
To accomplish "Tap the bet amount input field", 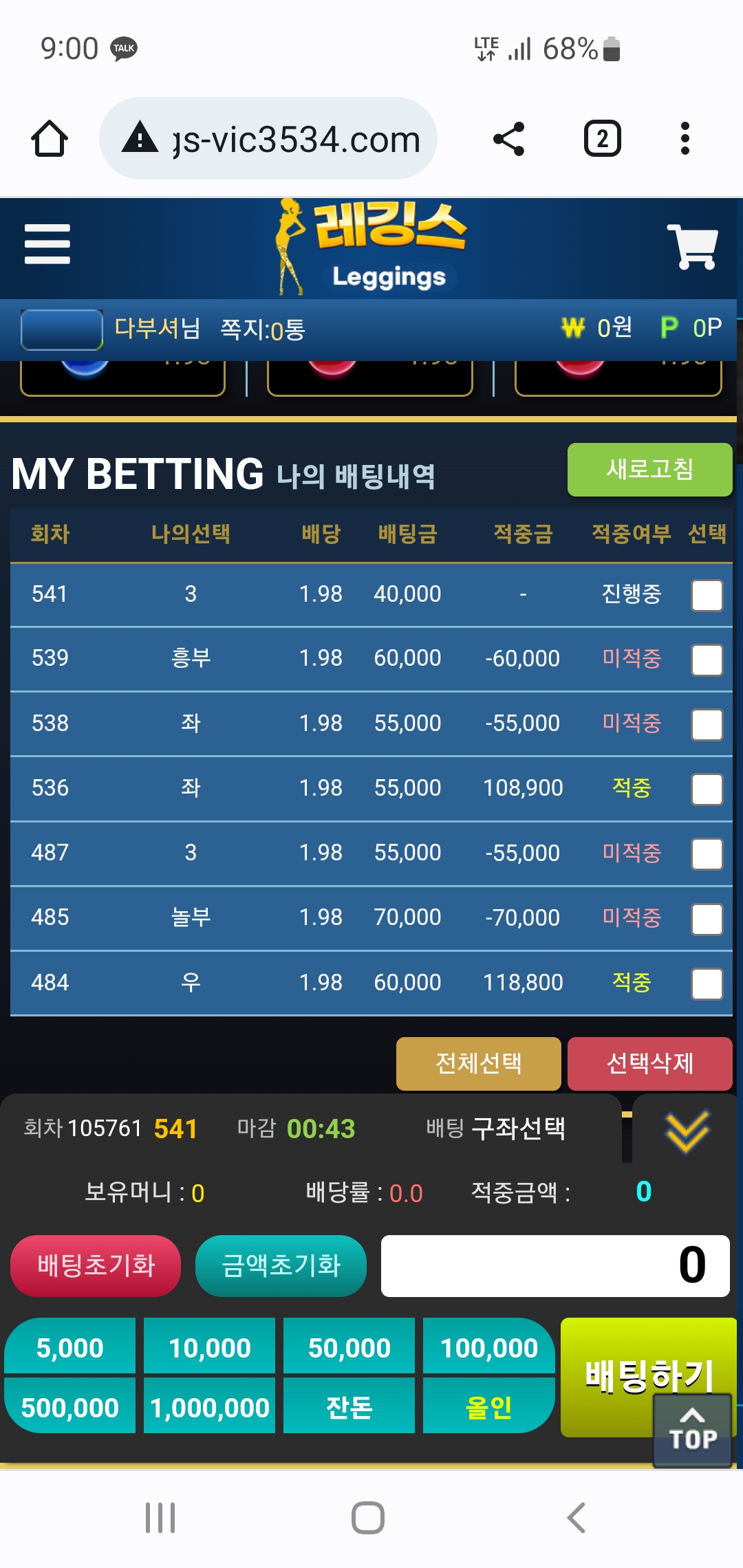I will [554, 1265].
